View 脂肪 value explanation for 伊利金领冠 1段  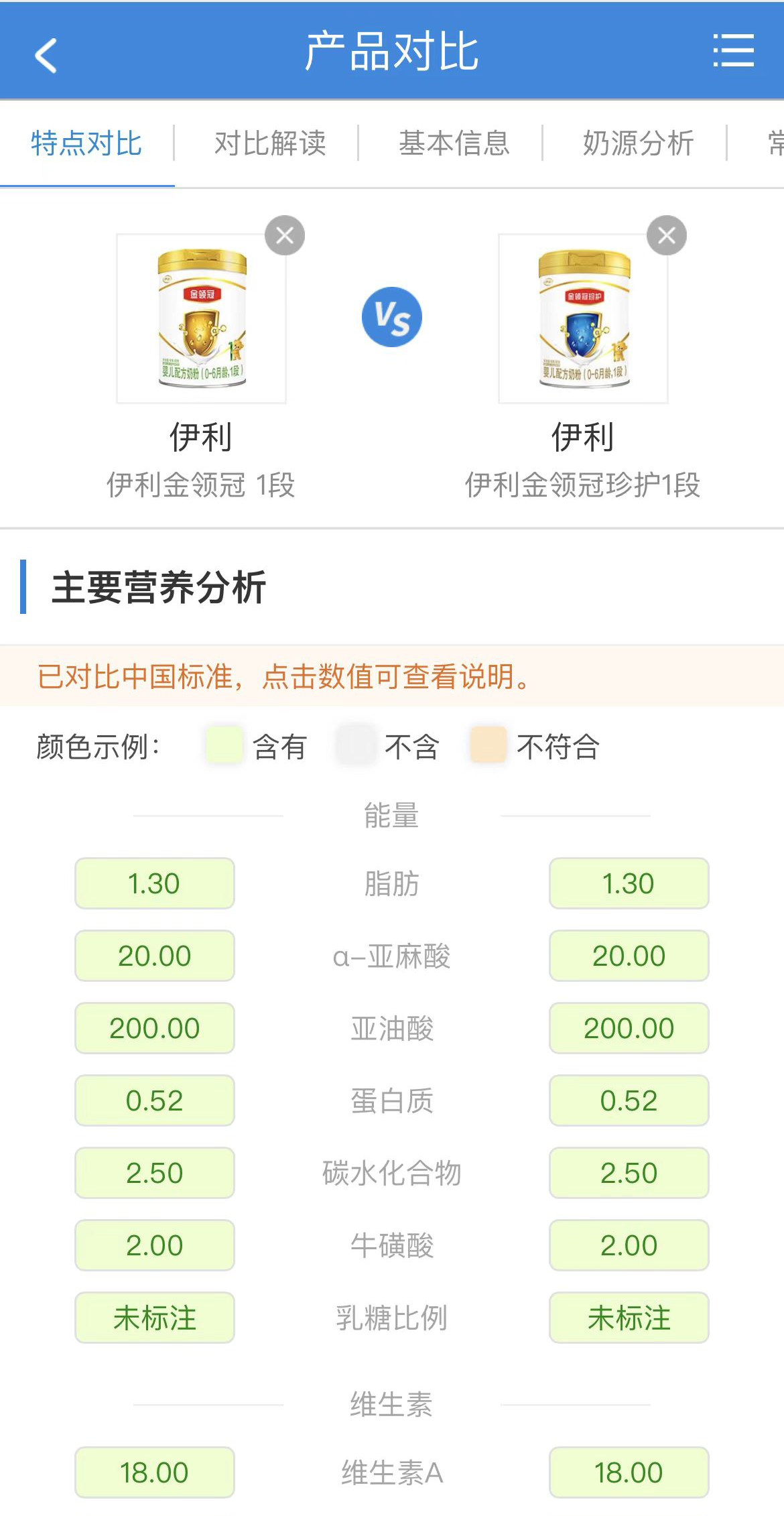point(155,883)
